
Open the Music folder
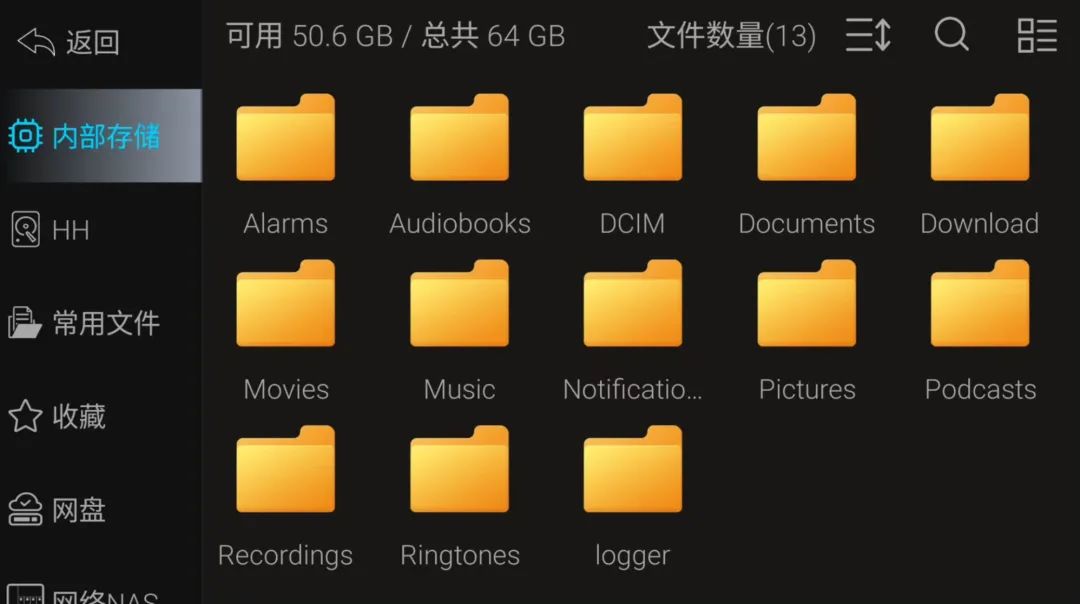pyautogui.click(x=459, y=306)
